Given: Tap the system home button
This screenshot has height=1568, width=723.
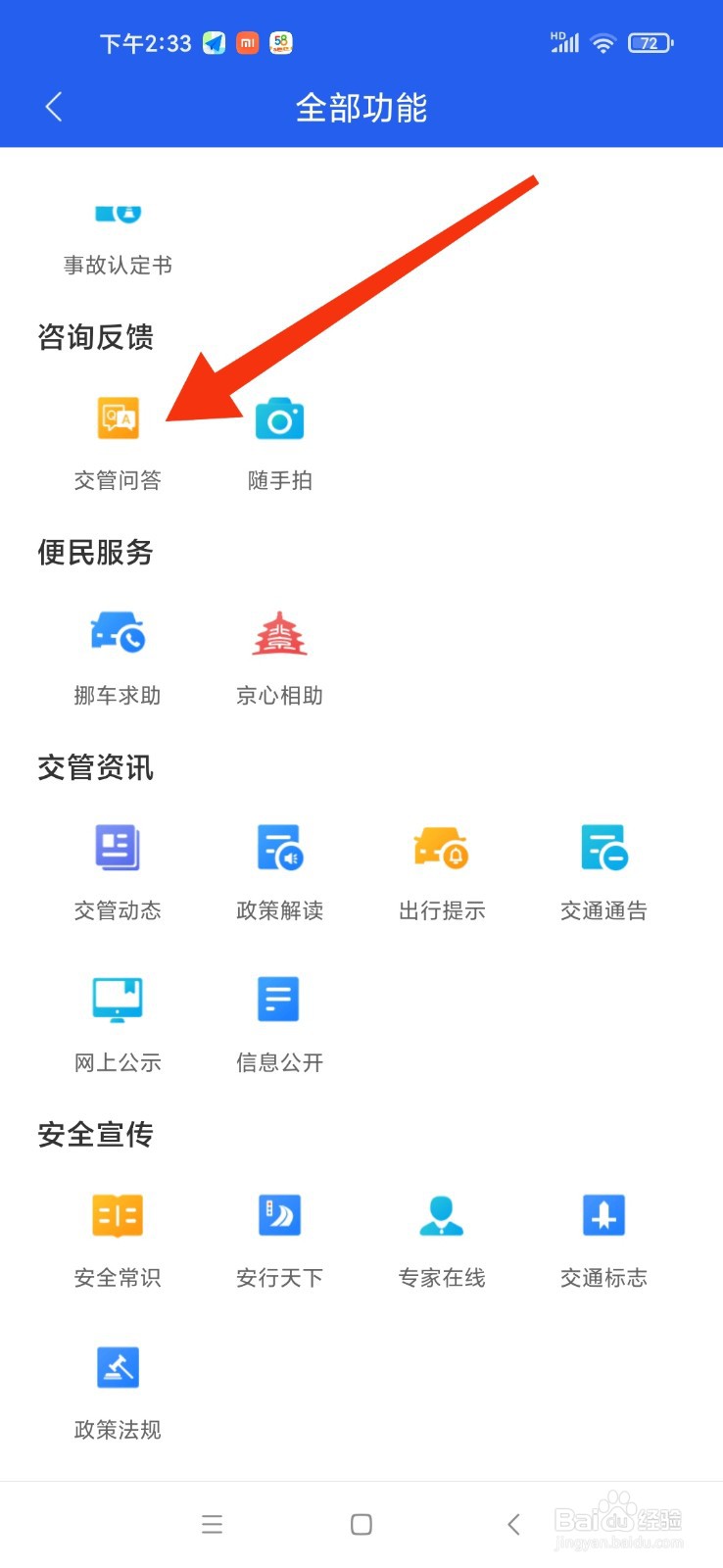Looking at the screenshot, I should click(361, 1524).
